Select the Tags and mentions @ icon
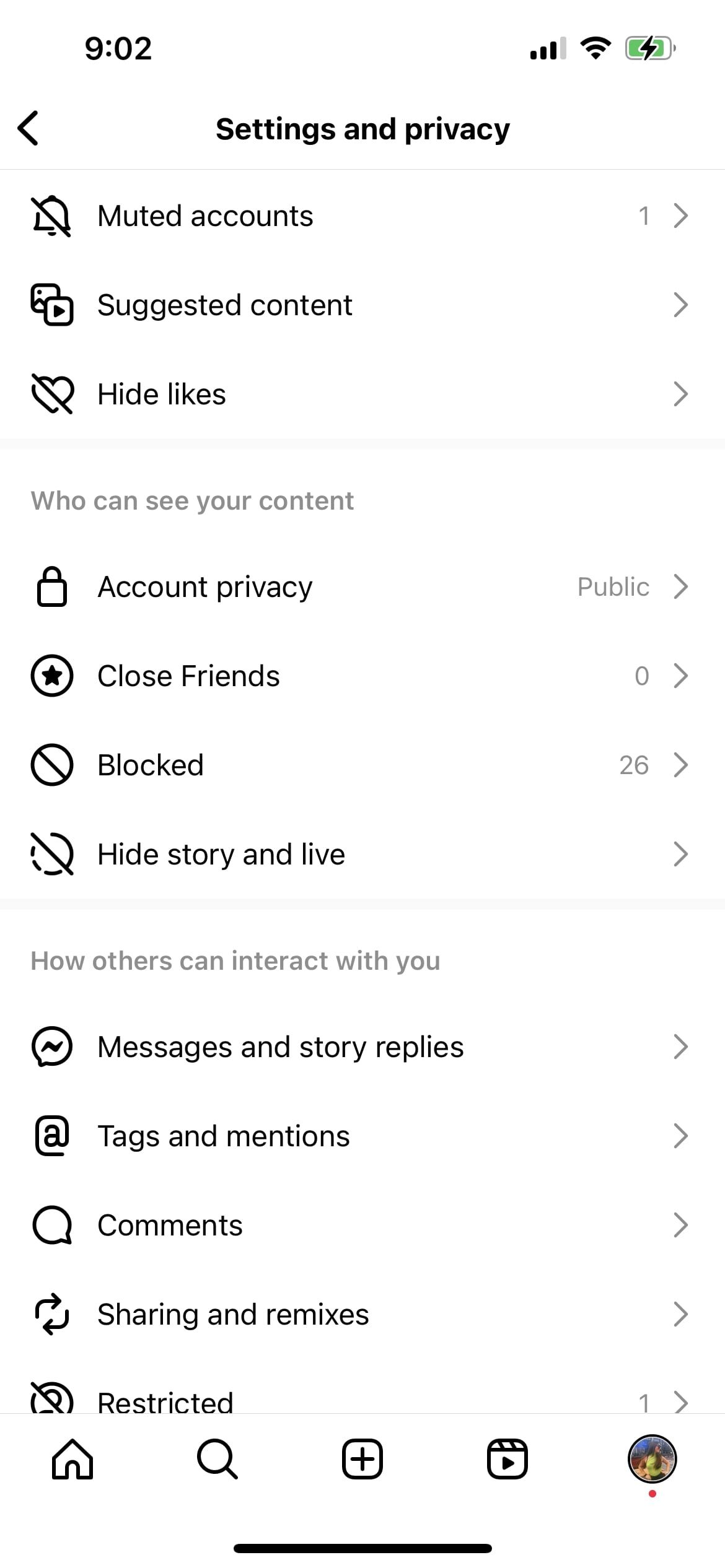This screenshot has width=725, height=1568. [51, 1135]
